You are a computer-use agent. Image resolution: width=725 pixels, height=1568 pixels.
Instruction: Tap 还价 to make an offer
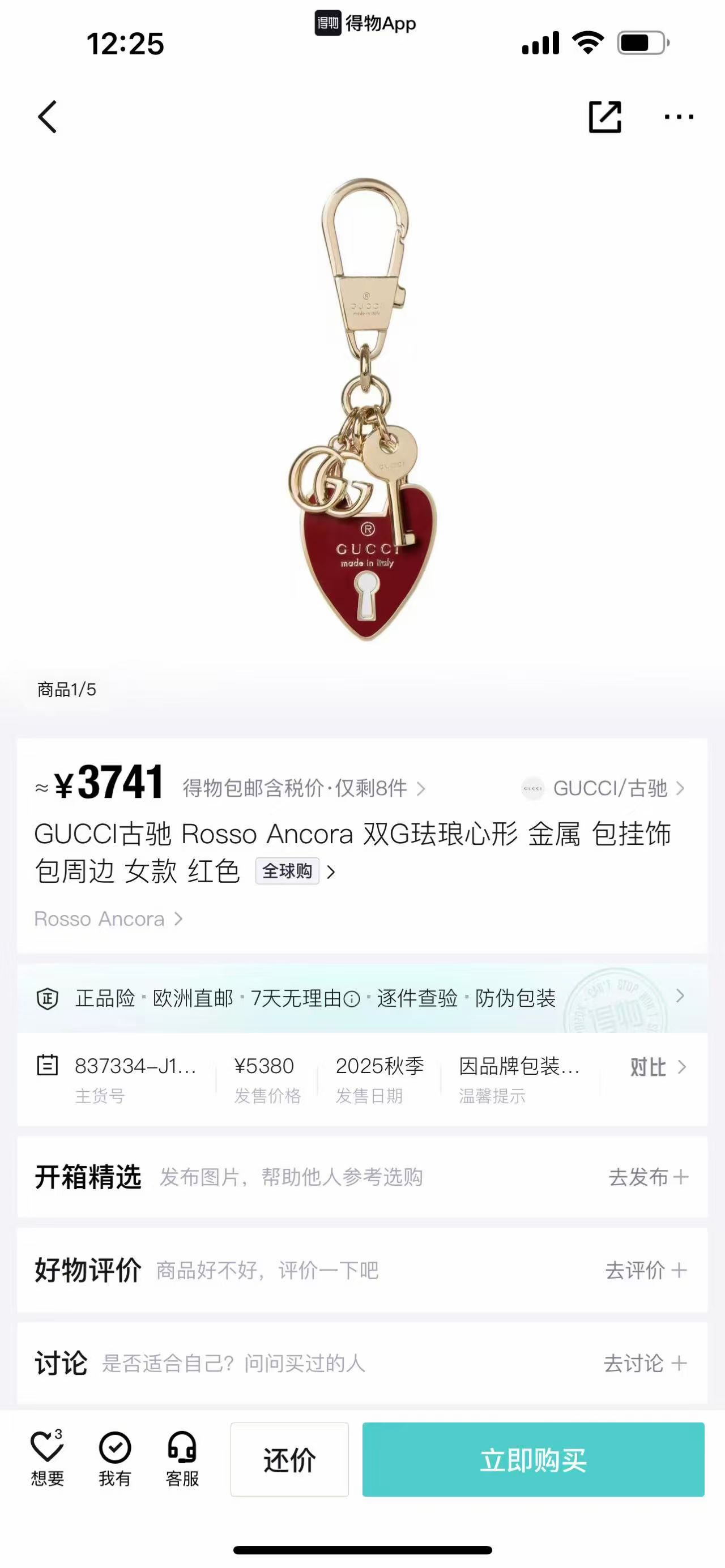(x=289, y=1460)
